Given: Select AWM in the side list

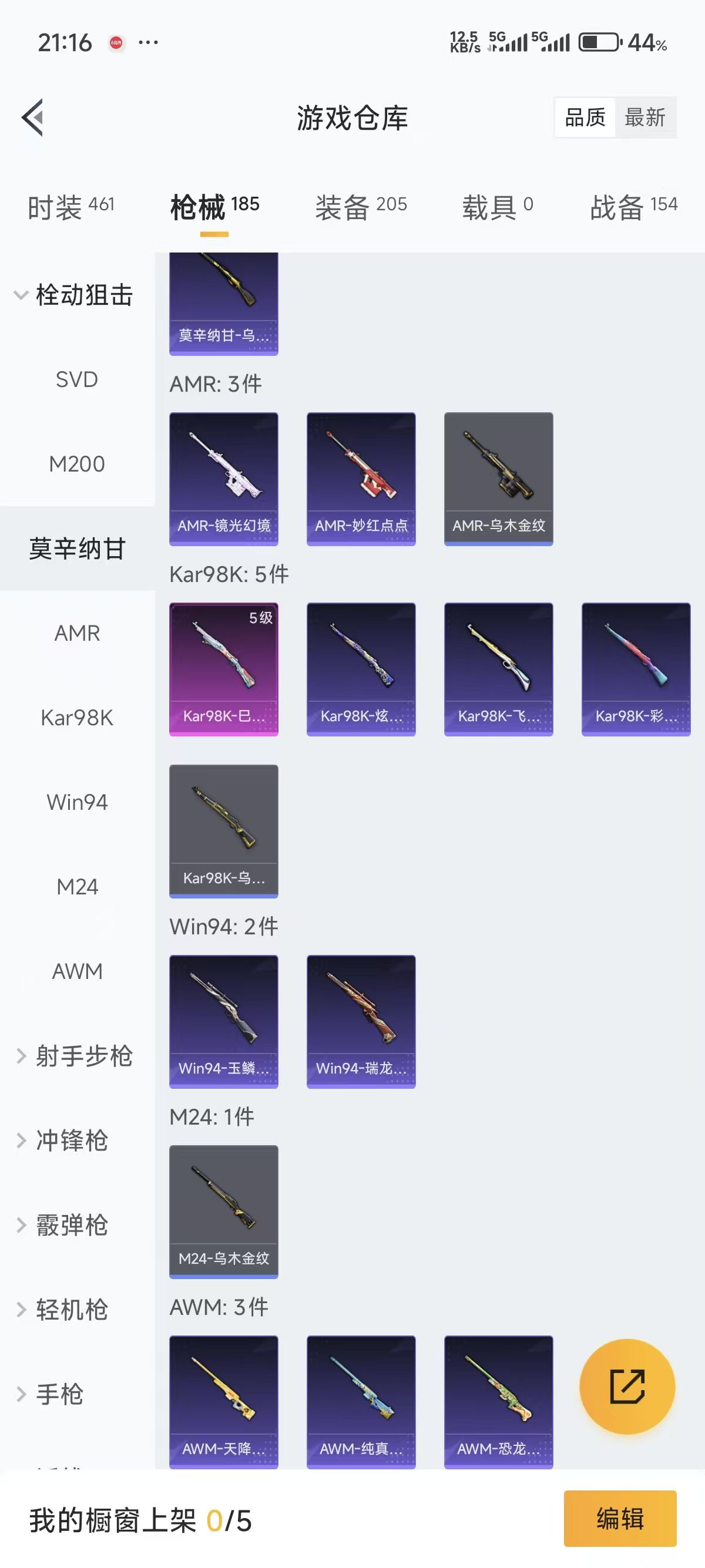Looking at the screenshot, I should (x=77, y=971).
